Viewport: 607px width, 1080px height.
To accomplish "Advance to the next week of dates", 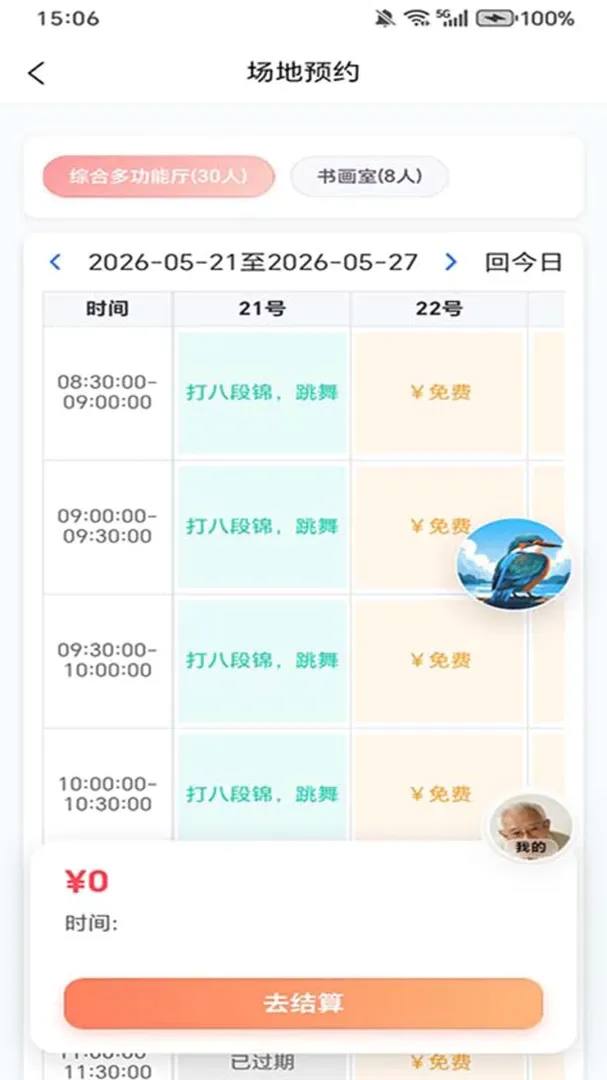I will 451,262.
